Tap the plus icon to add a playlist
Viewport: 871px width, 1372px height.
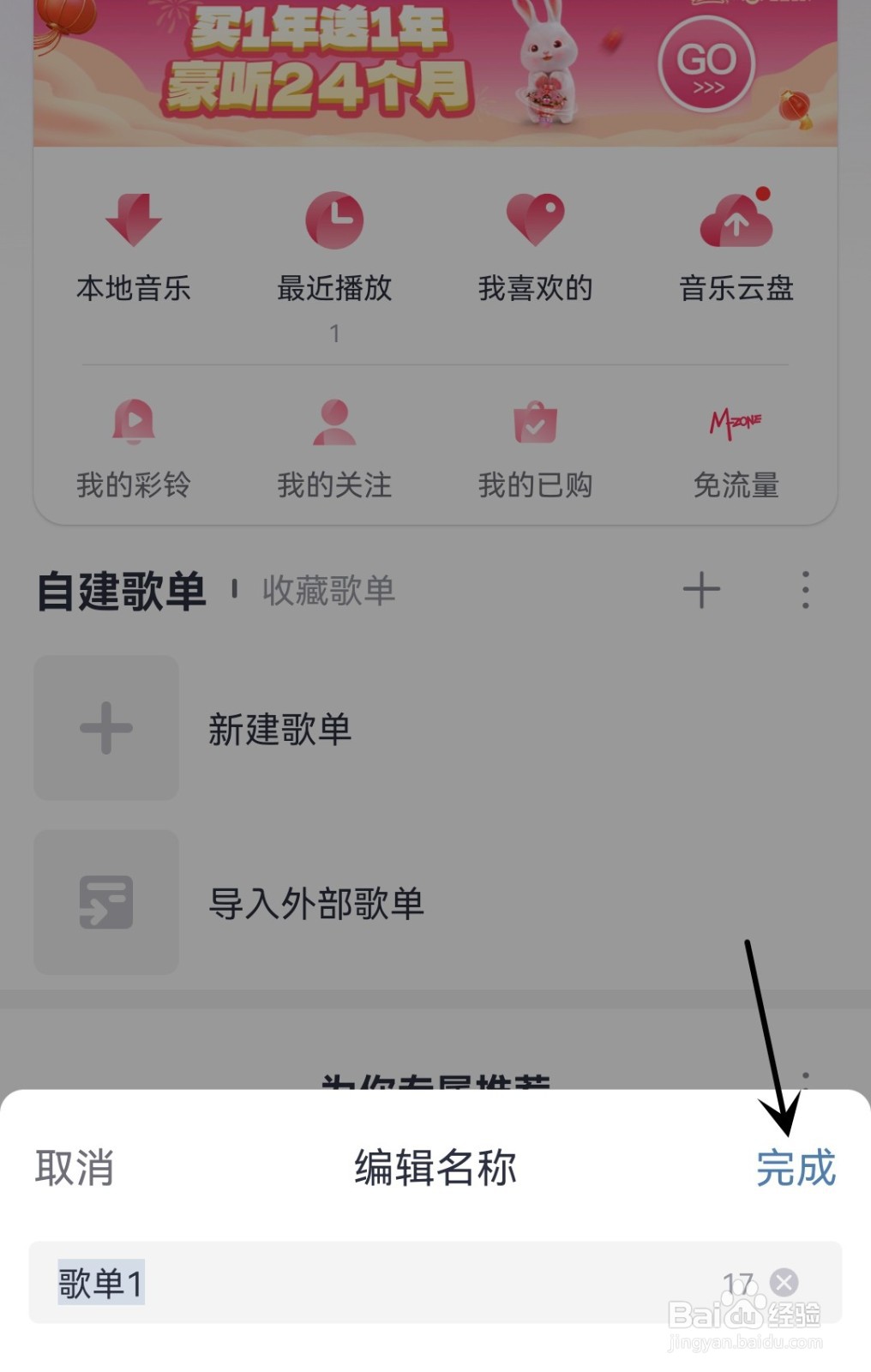tap(702, 589)
